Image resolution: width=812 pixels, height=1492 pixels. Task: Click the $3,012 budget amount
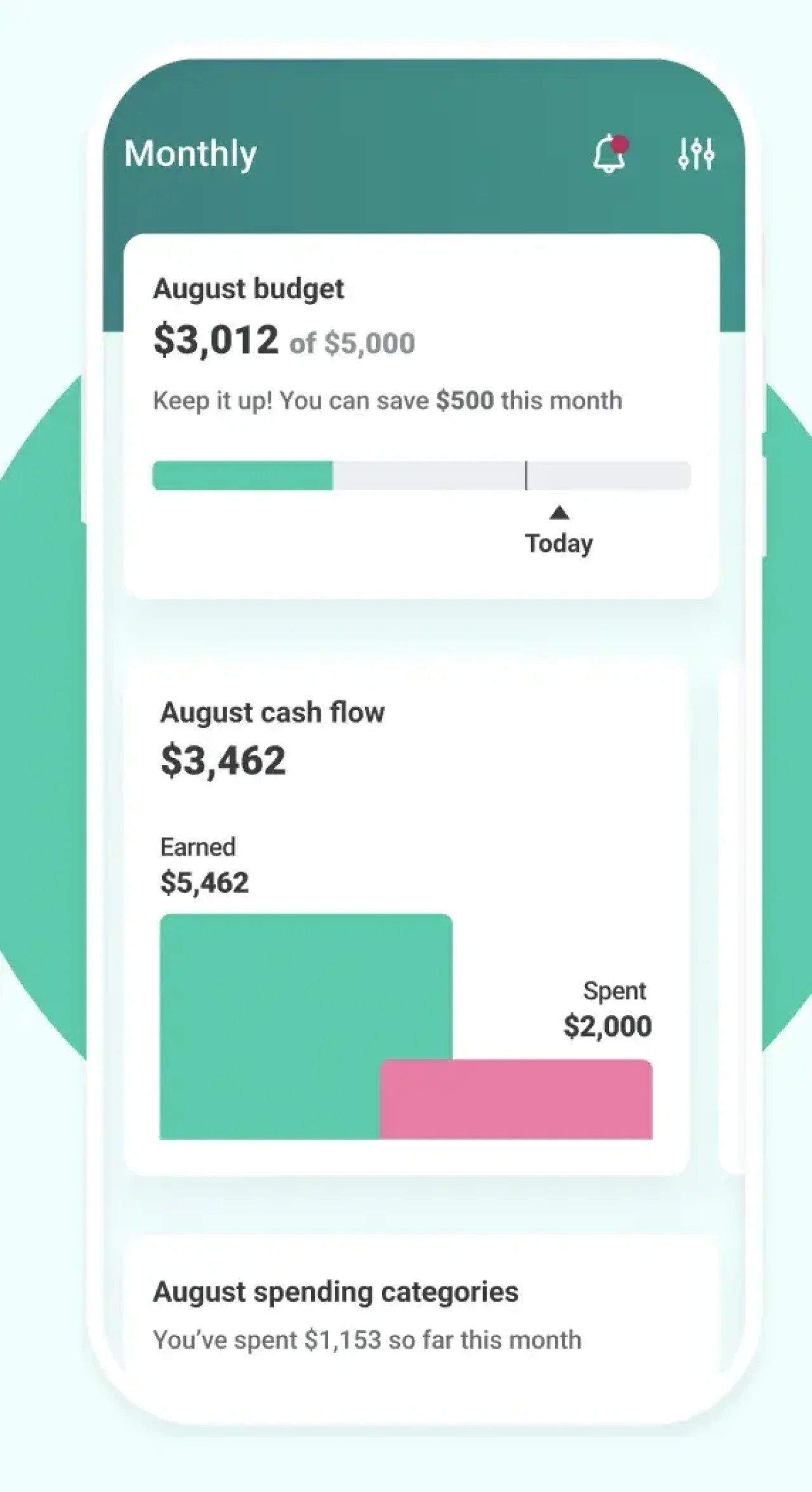click(214, 339)
